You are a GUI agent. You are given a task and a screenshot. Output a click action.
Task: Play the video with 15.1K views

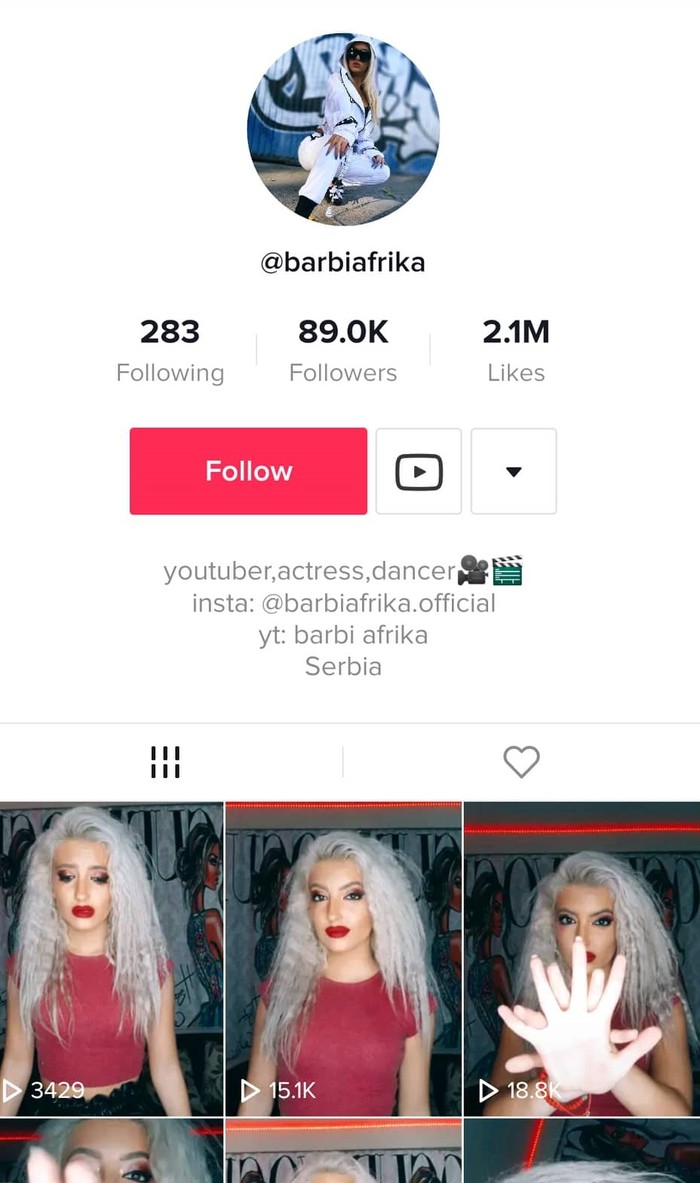tap(343, 958)
